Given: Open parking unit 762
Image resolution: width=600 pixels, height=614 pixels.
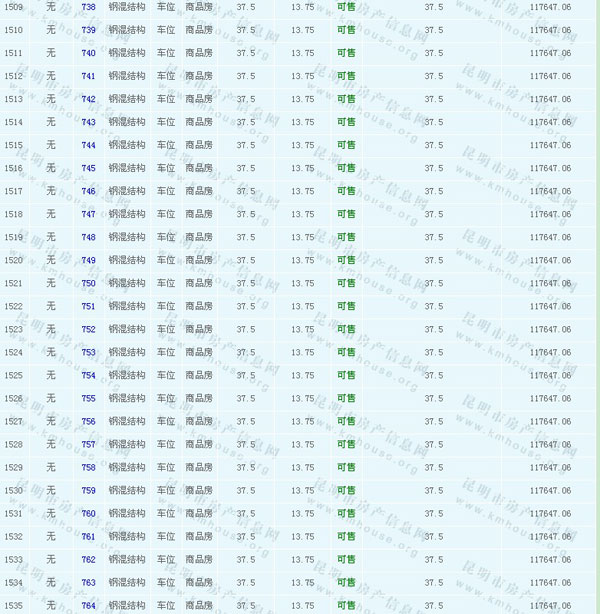Looking at the screenshot, I should click(89, 559).
